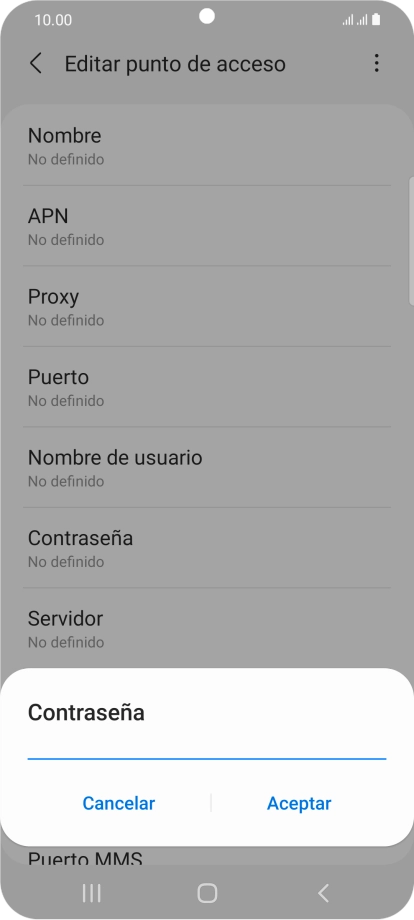Viewport: 414px width, 920px height.
Task: Confirm the password with Aceptar
Action: [x=299, y=803]
